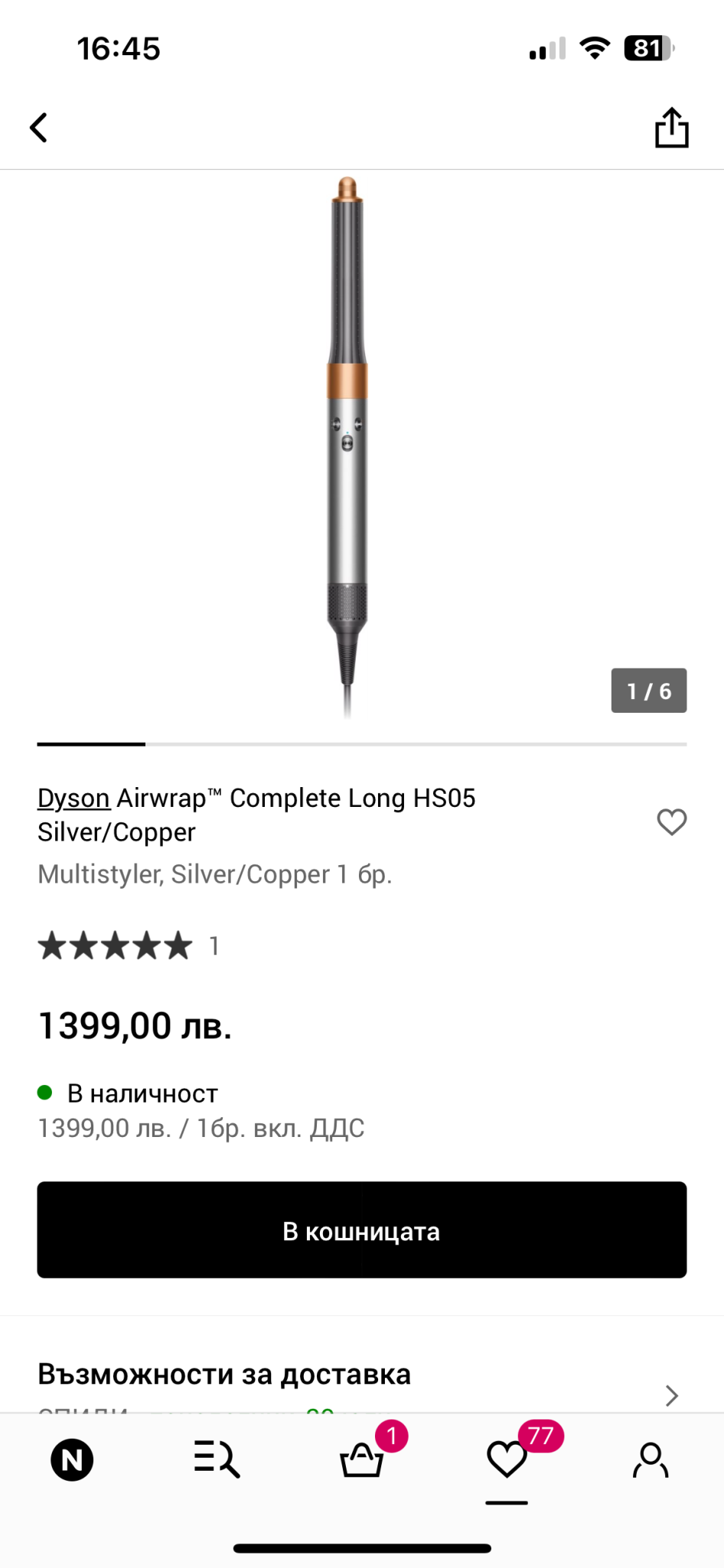Viewport: 724px width, 1568px height.
Task: Add Dyson Airwrap to wishlist
Action: pyautogui.click(x=671, y=822)
